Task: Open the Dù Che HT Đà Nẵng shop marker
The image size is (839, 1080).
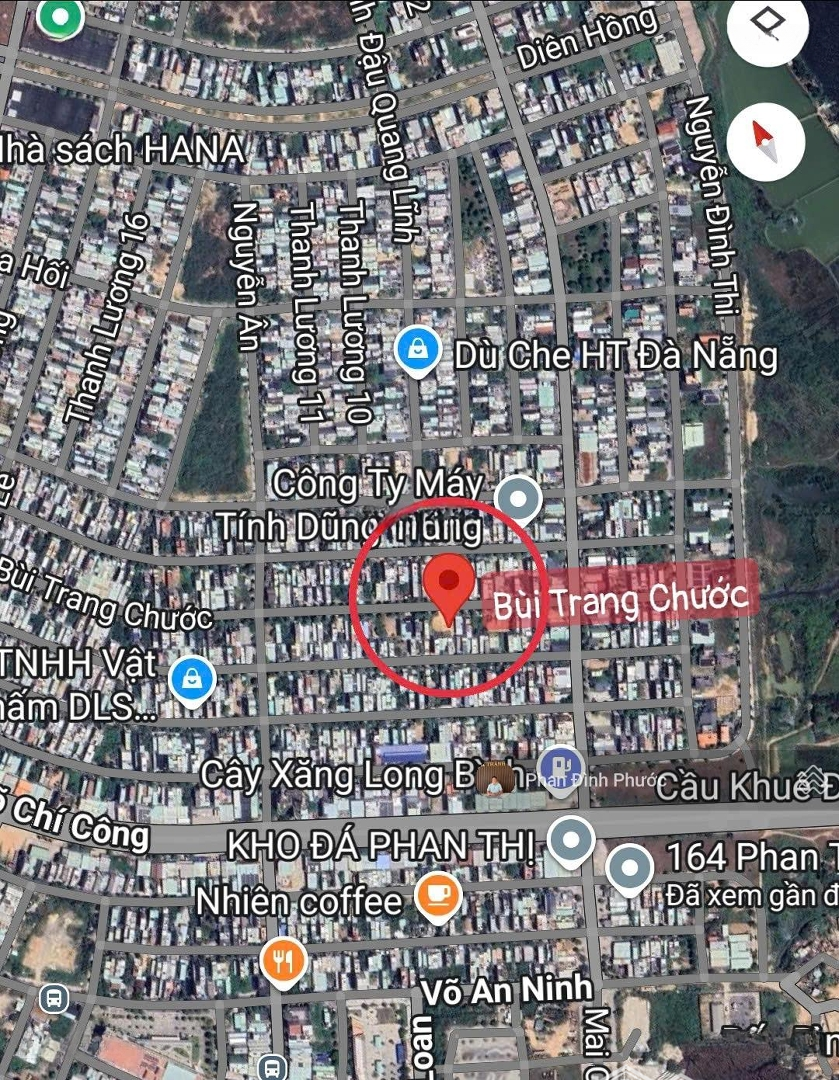Action: (417, 351)
